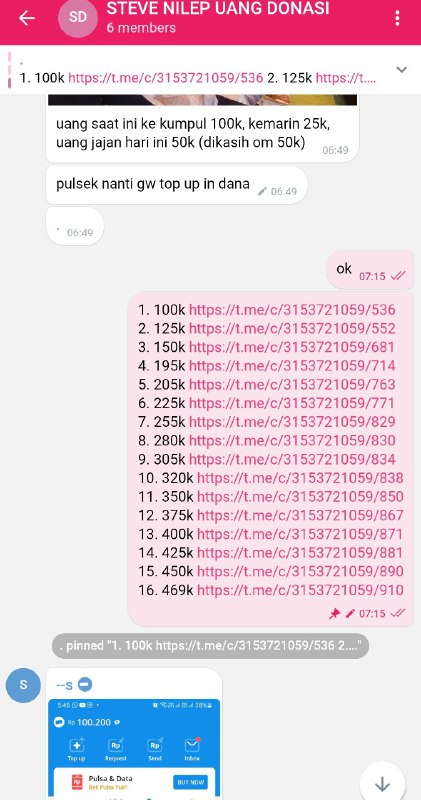Open the STEVE NILEP UANG DONASI group info
Viewport: 421px width, 800px height.
(217, 17)
